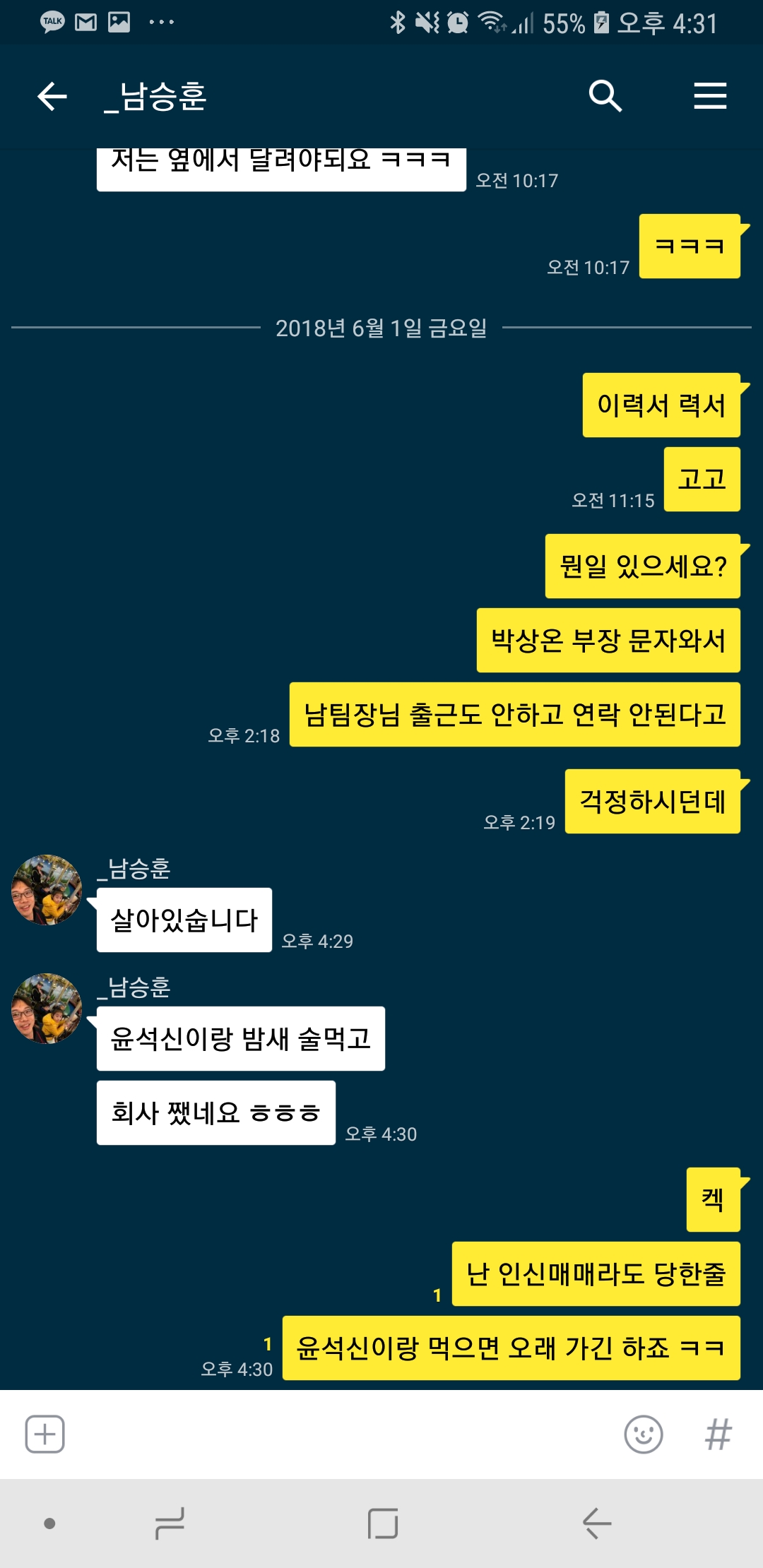Open the hashtag search button
Image resolution: width=763 pixels, height=1568 pixels.
pos(718,1435)
